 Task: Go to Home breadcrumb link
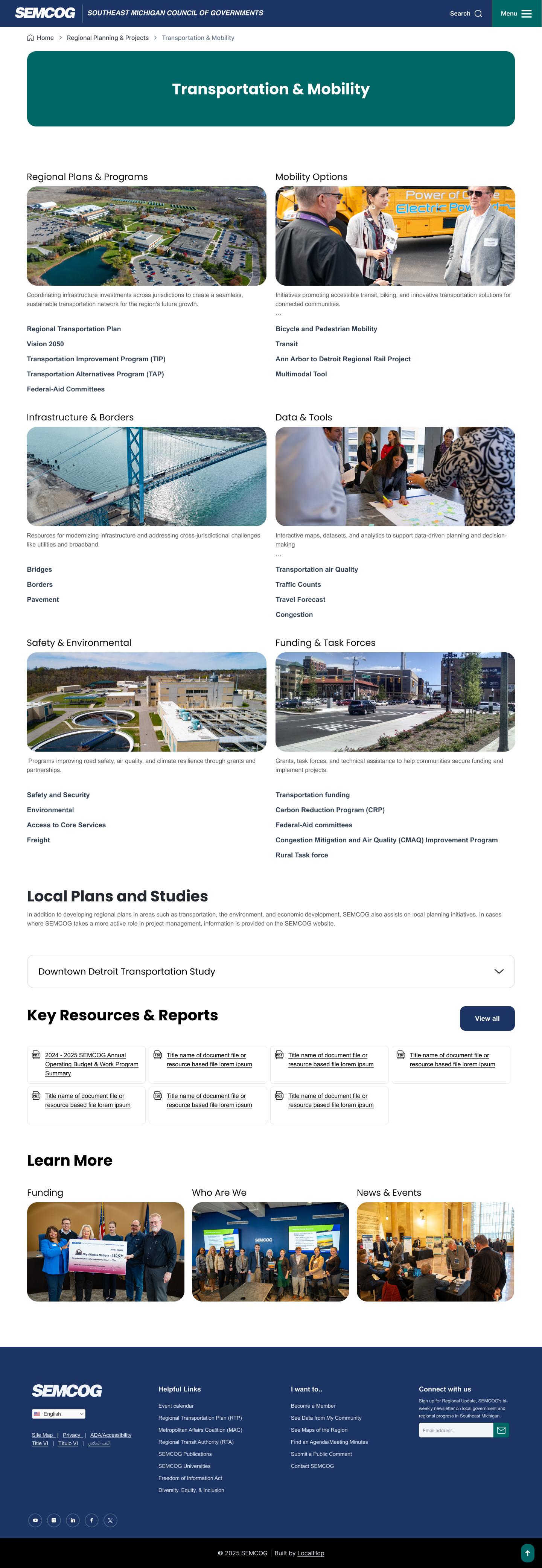tap(40, 38)
